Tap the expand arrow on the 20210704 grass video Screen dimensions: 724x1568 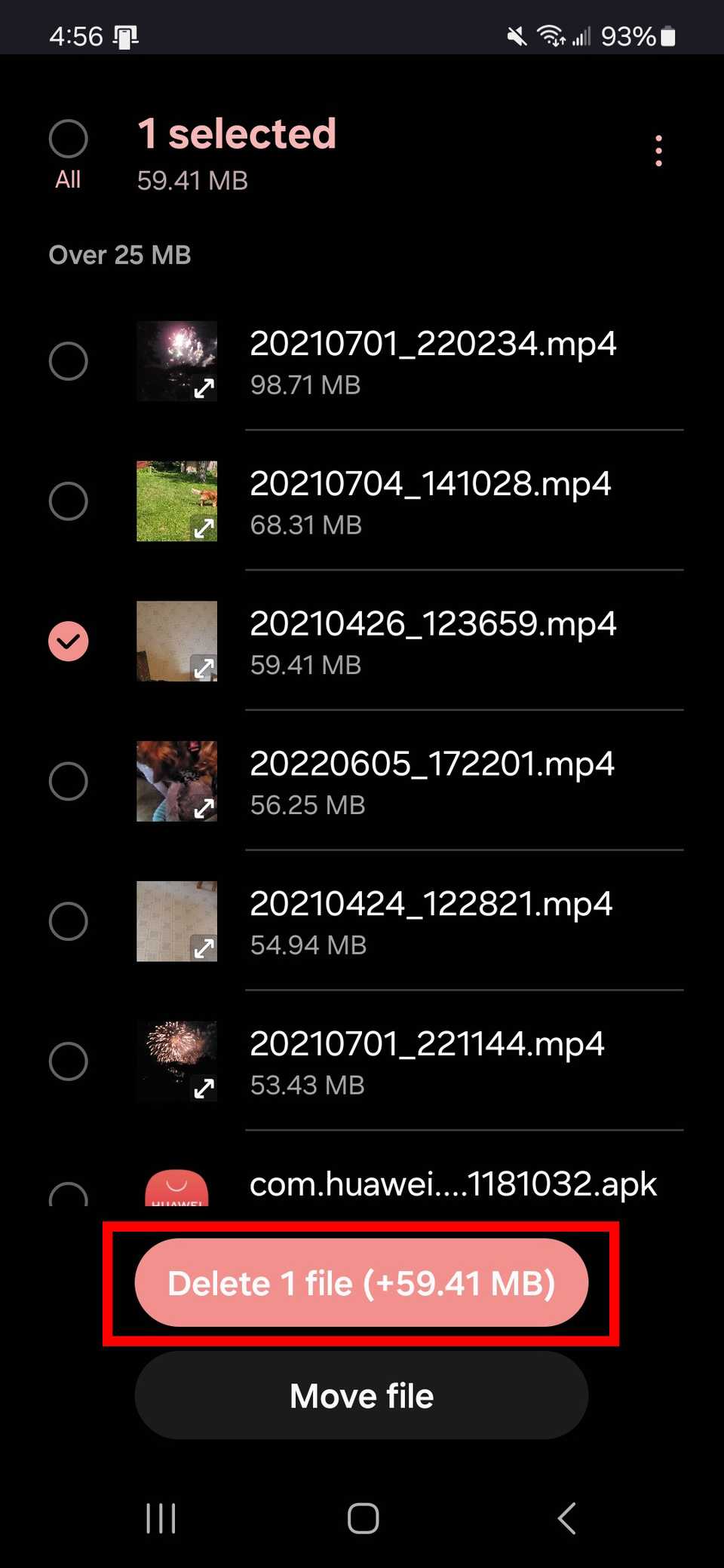pos(204,528)
